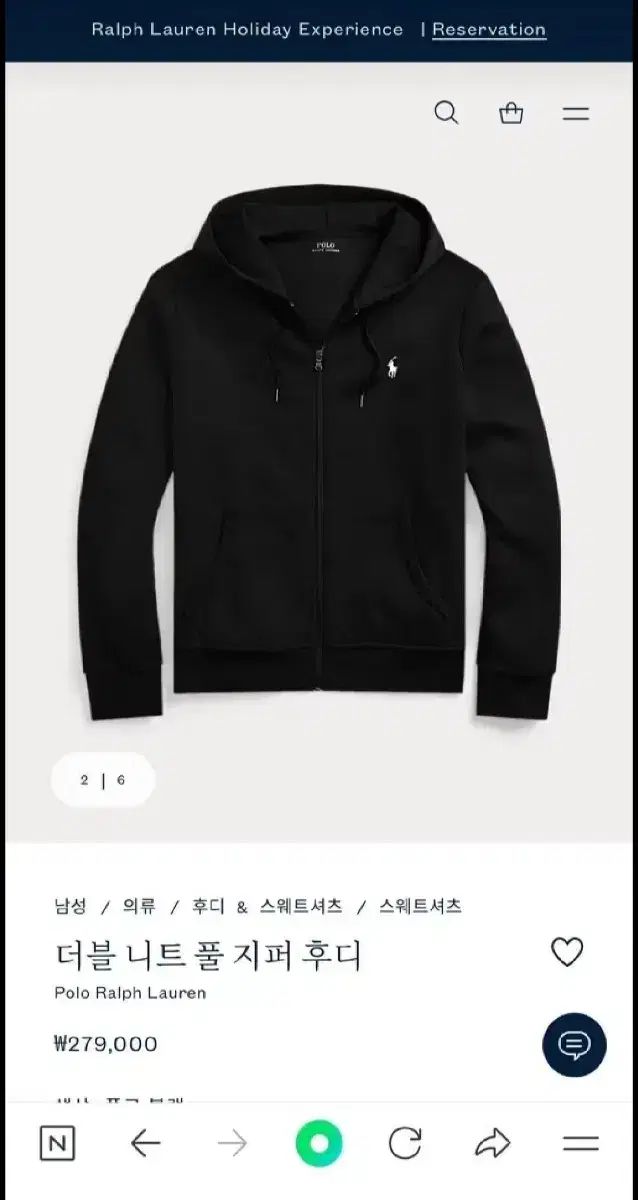This screenshot has height=1200, width=638.
Task: Open the 스웨트셔츠 breadcrumb link
Action: click(420, 906)
